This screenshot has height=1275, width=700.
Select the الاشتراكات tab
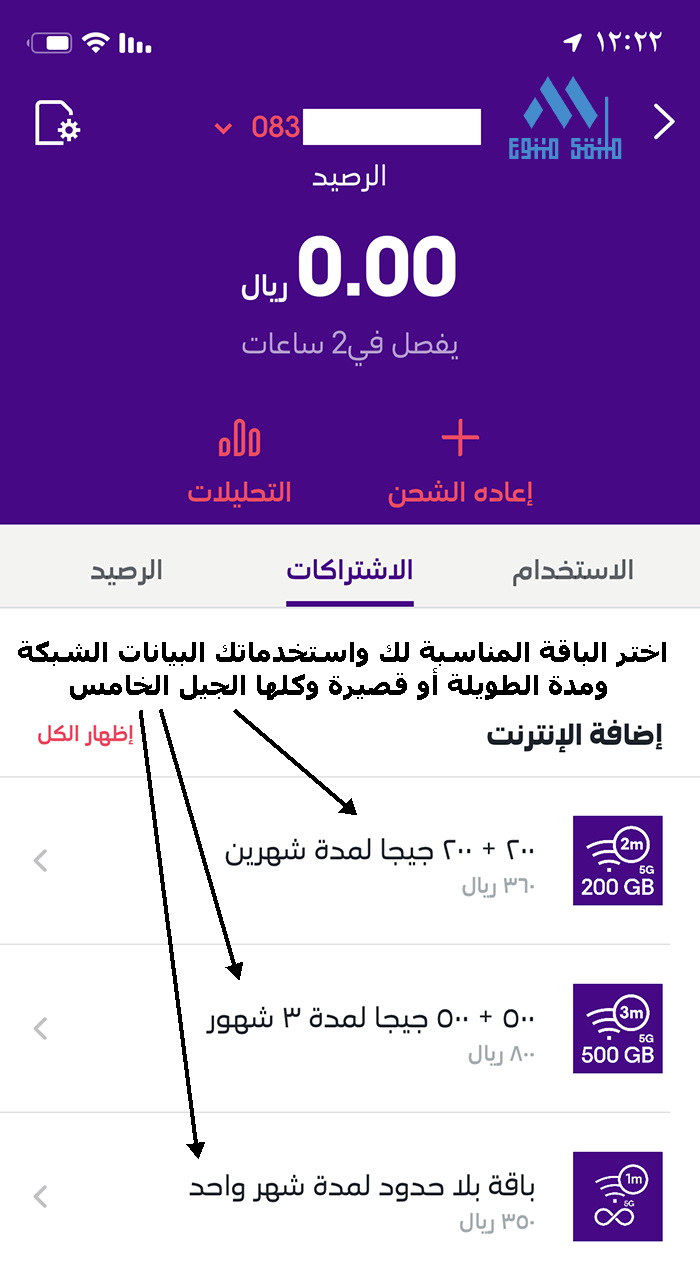pyautogui.click(x=350, y=571)
